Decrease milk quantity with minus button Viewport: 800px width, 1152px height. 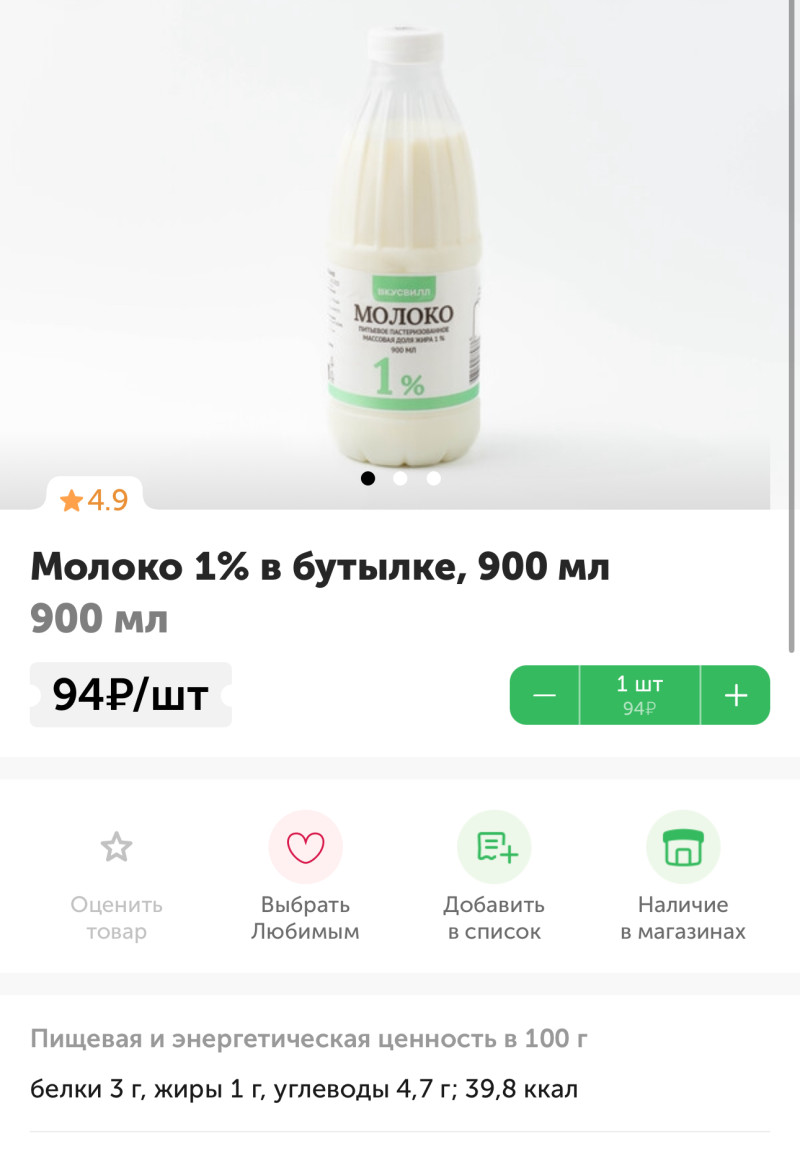coord(545,695)
